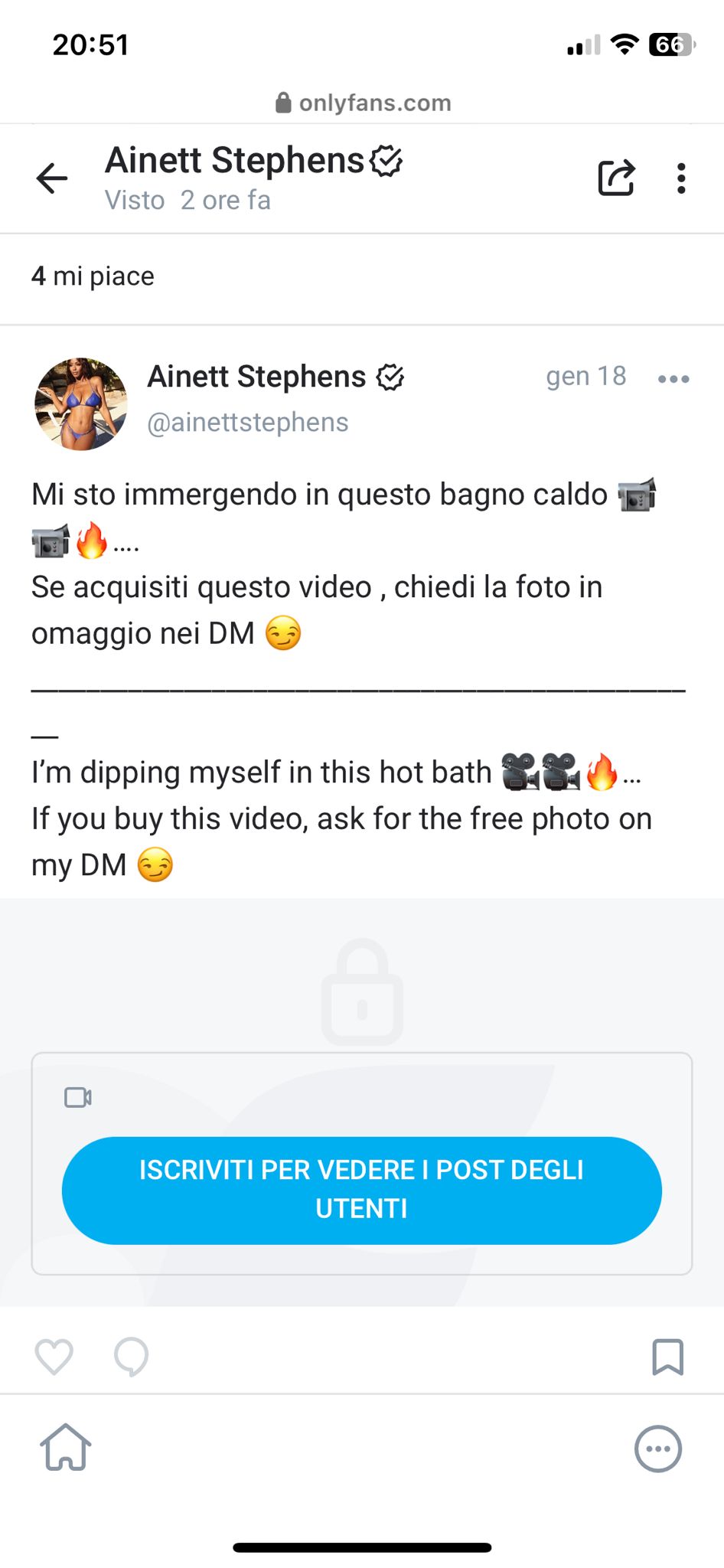This screenshot has width=724, height=1568.
Task: Share this profile via the share icon
Action: [616, 178]
